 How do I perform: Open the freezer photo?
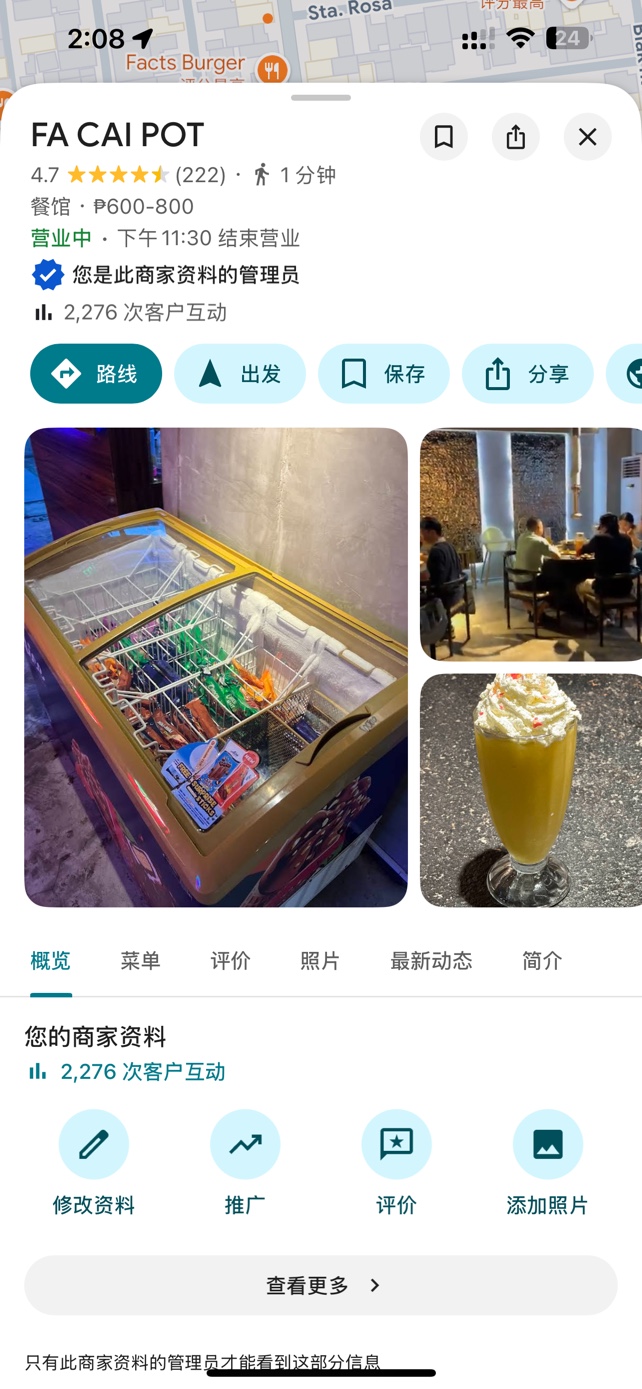click(216, 667)
